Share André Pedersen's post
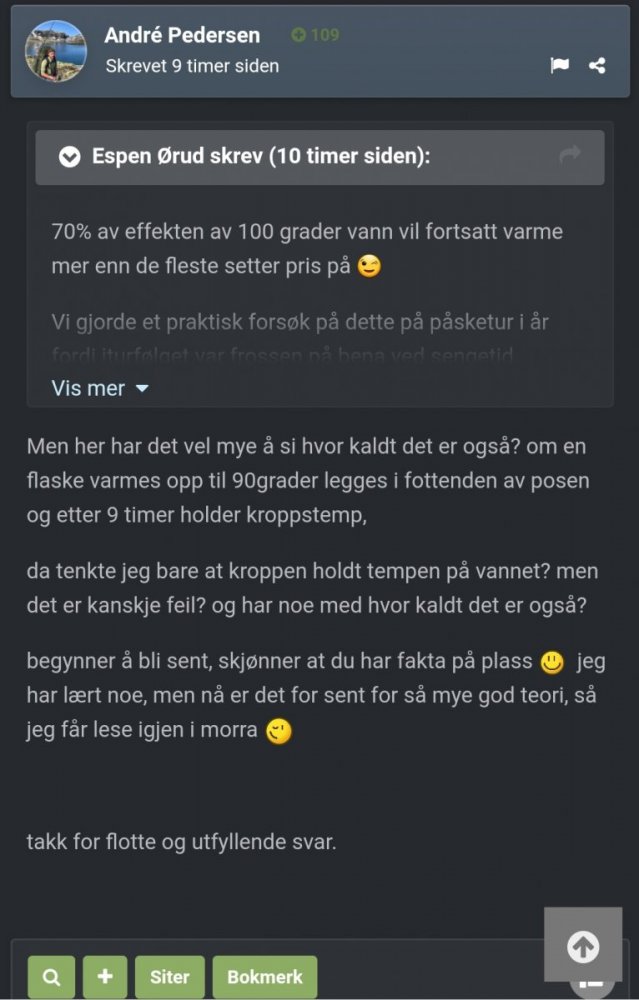Screen dimensions: 639x1000 click(x=597, y=66)
